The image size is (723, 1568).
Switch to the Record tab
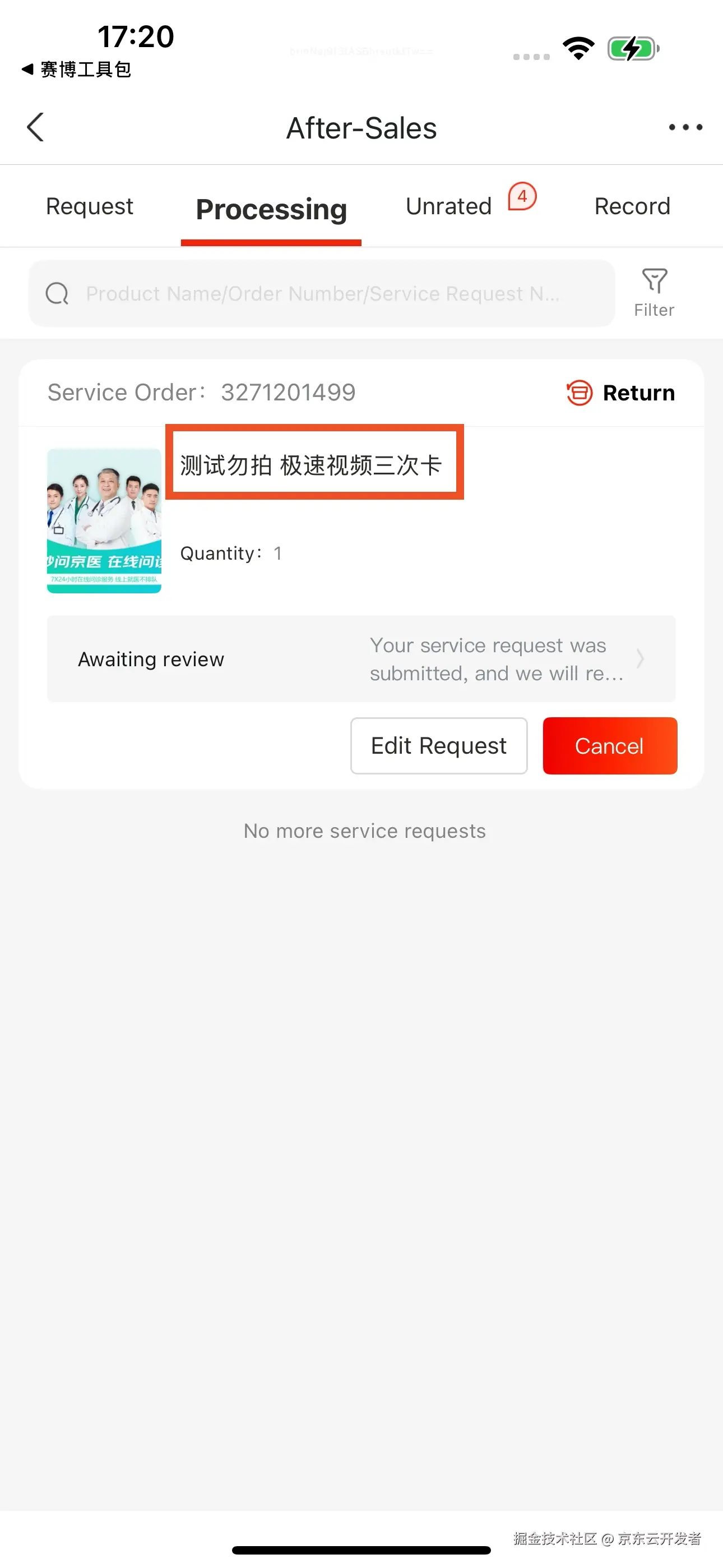click(632, 206)
